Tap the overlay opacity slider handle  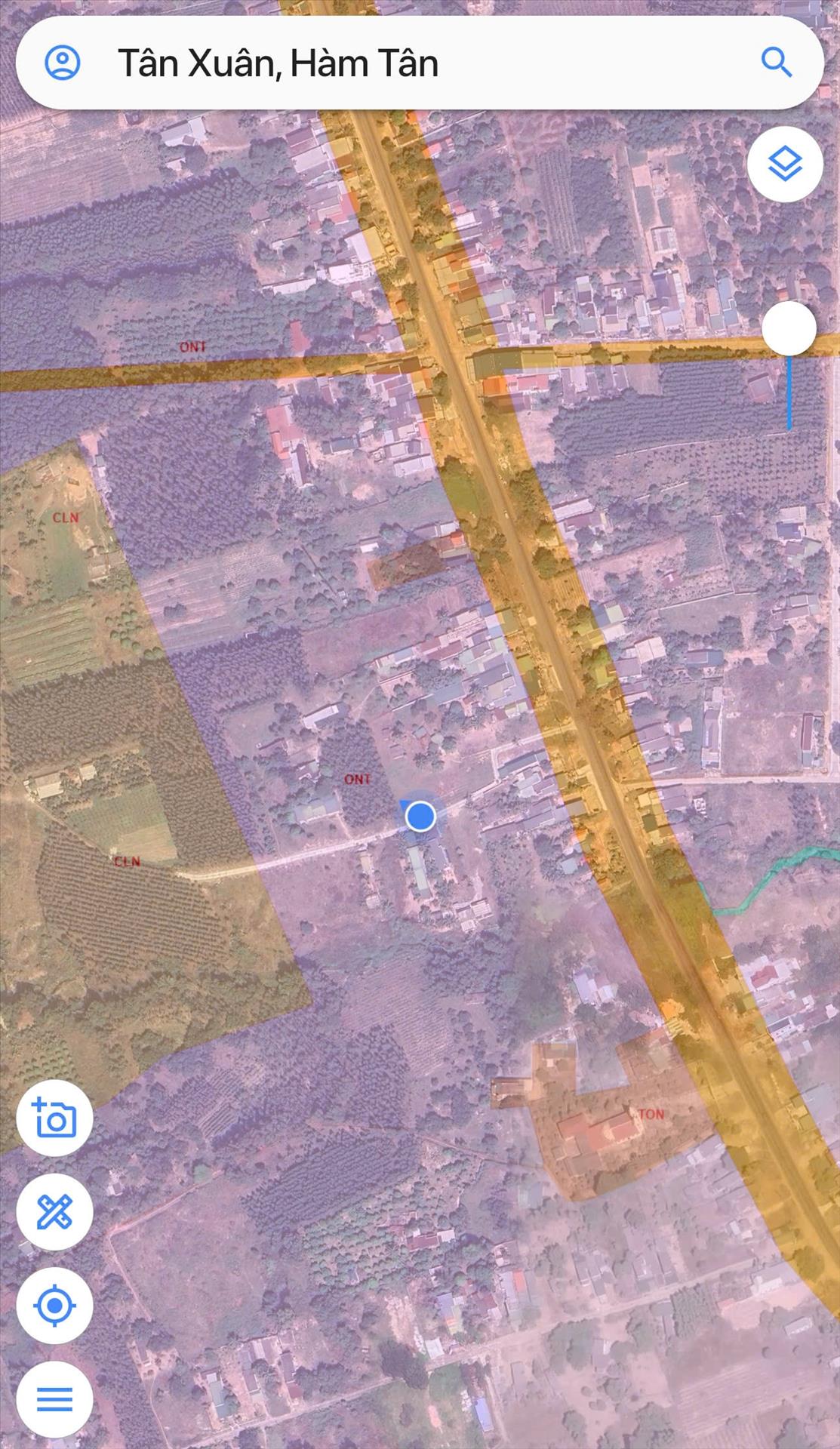pyautogui.click(x=789, y=329)
